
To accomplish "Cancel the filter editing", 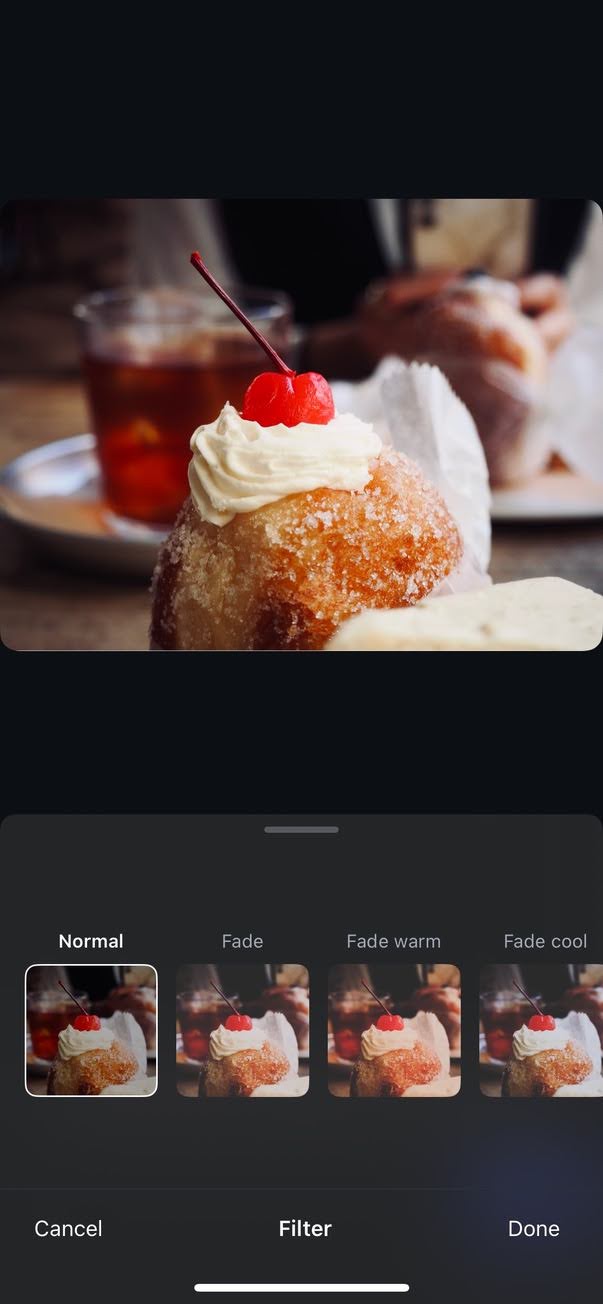I will point(68,1228).
